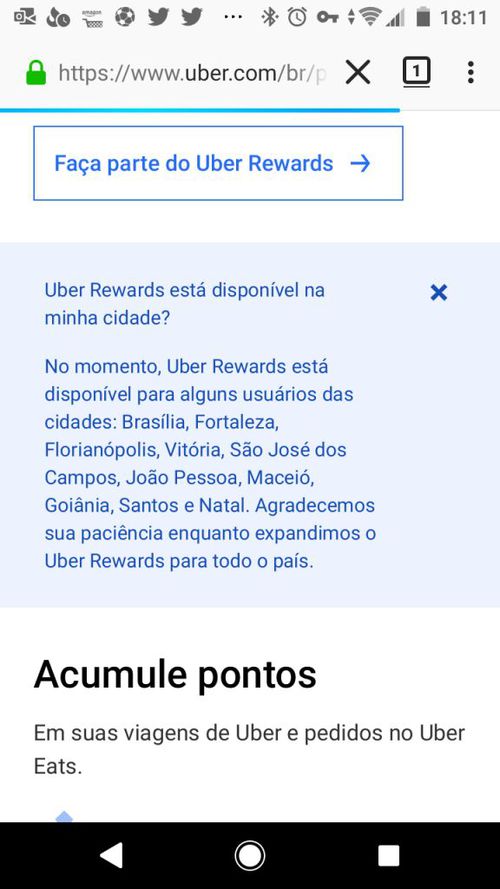The height and width of the screenshot is (889, 500).
Task: Tap Faça parte do Uber Rewards button
Action: click(218, 163)
